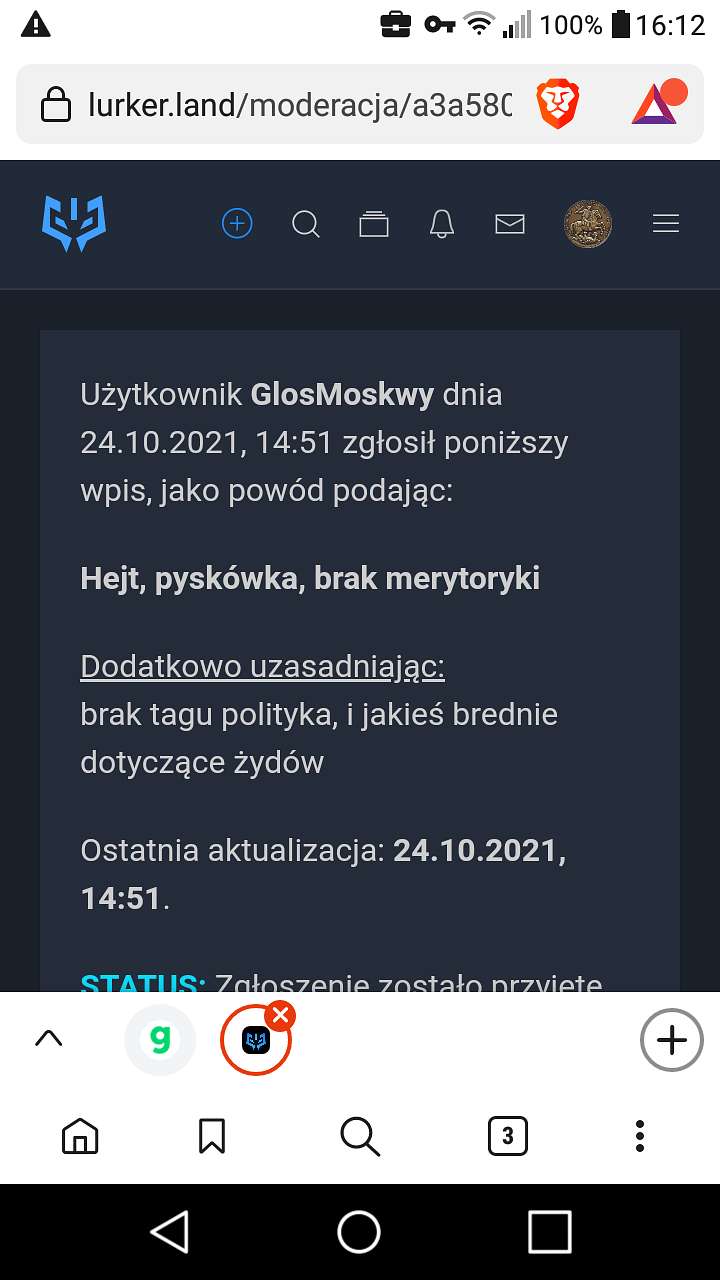This screenshot has height=1280, width=720.
Task: Go to browser home page
Action: click(80, 1136)
